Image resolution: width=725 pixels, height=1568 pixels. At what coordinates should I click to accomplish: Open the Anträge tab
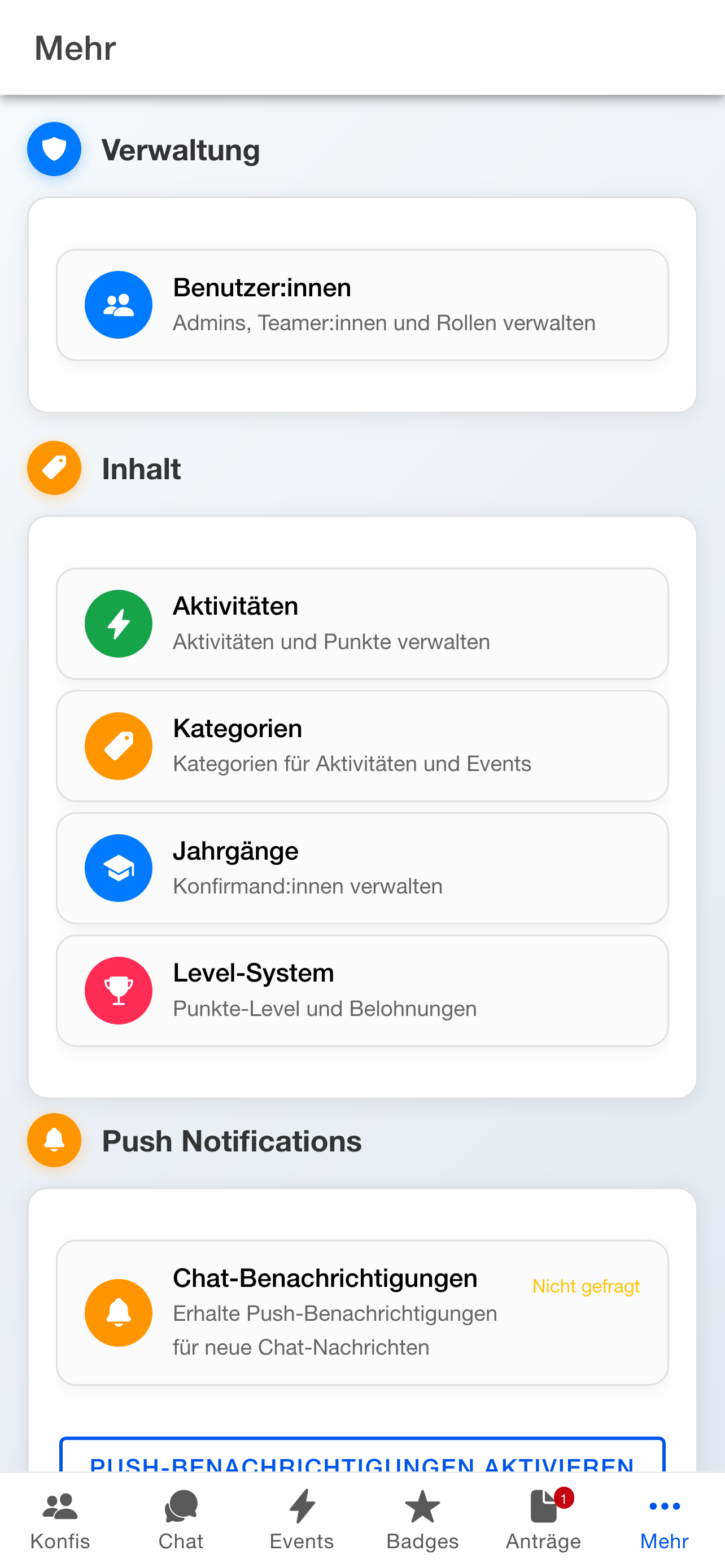pyautogui.click(x=544, y=1521)
